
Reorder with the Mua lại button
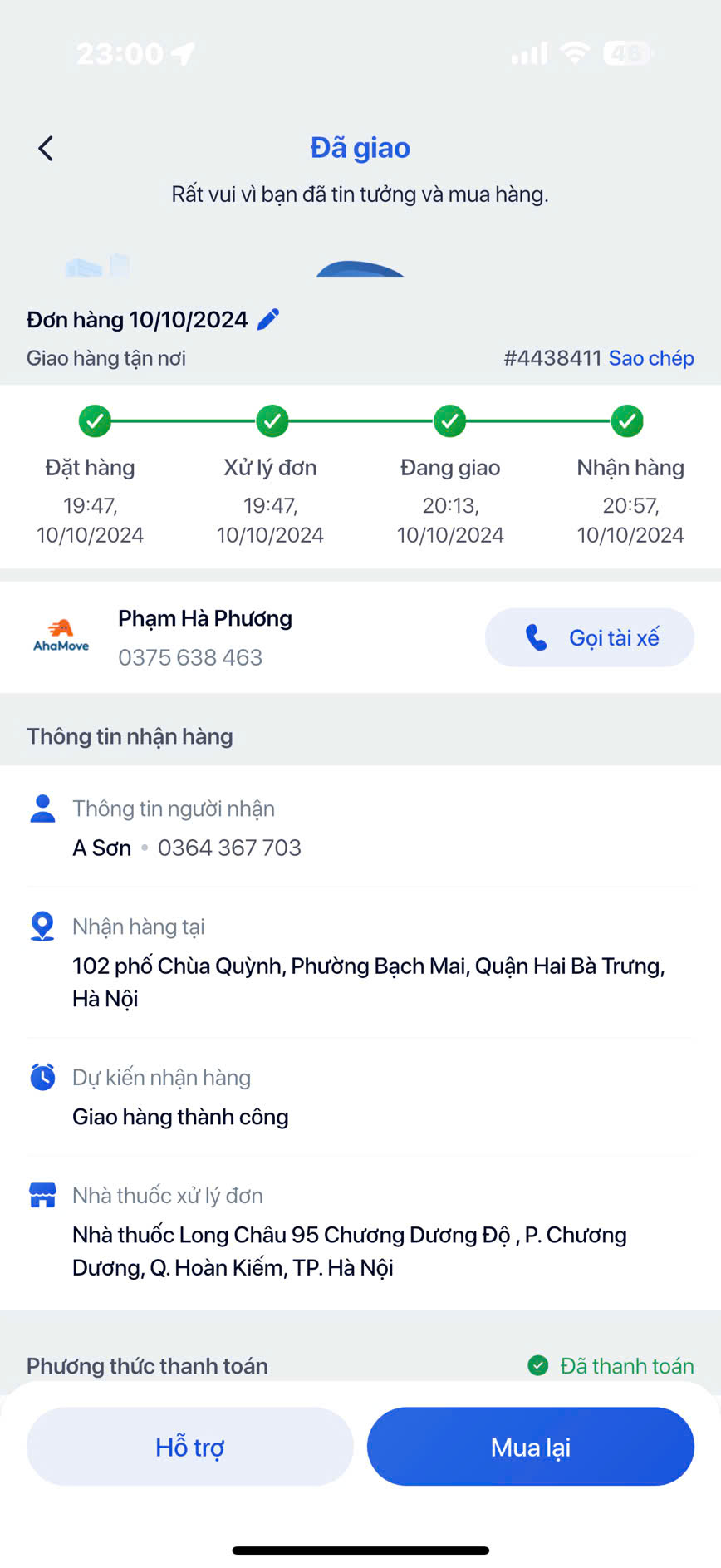[531, 1447]
